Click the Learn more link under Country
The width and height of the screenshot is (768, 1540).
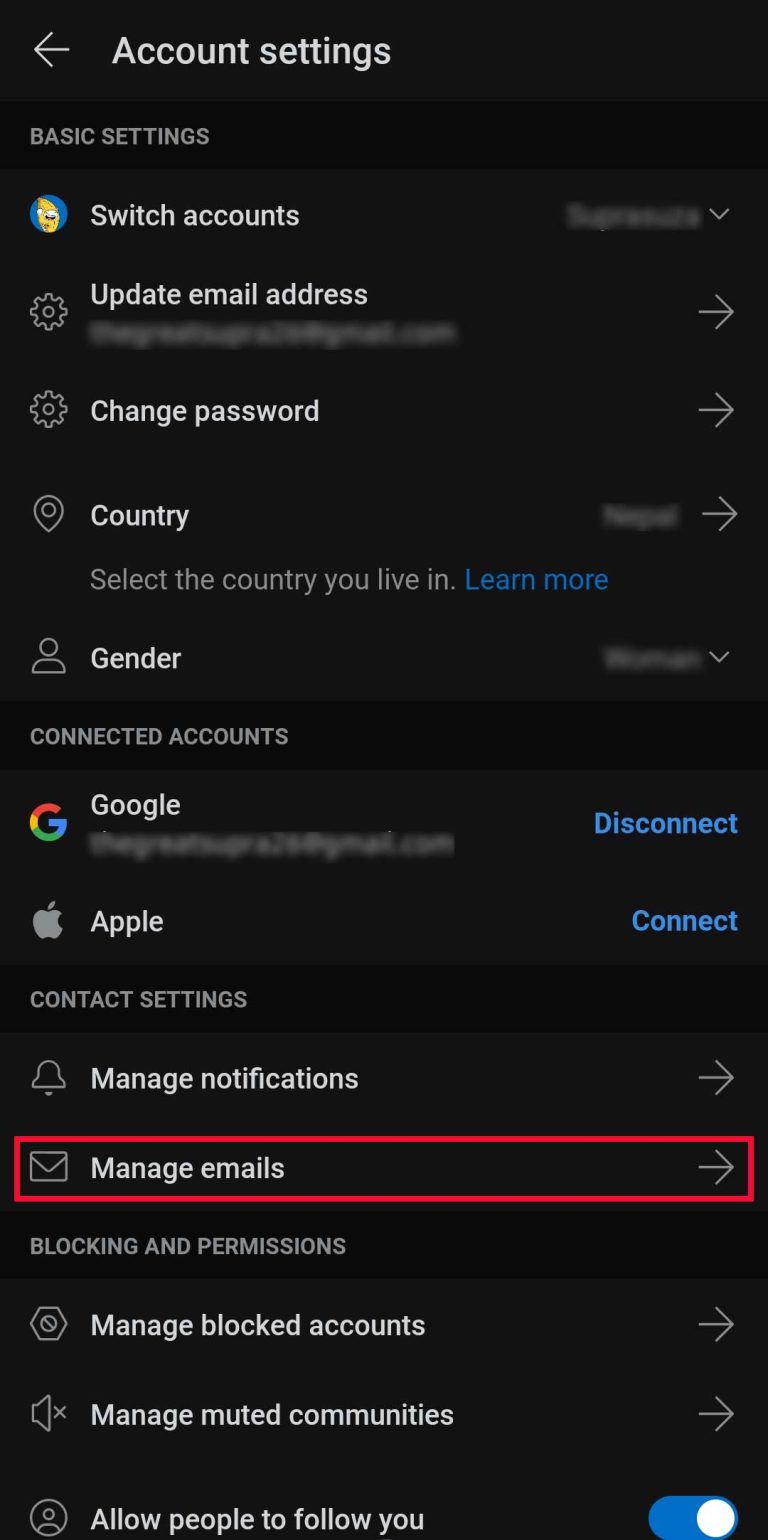pos(536,578)
